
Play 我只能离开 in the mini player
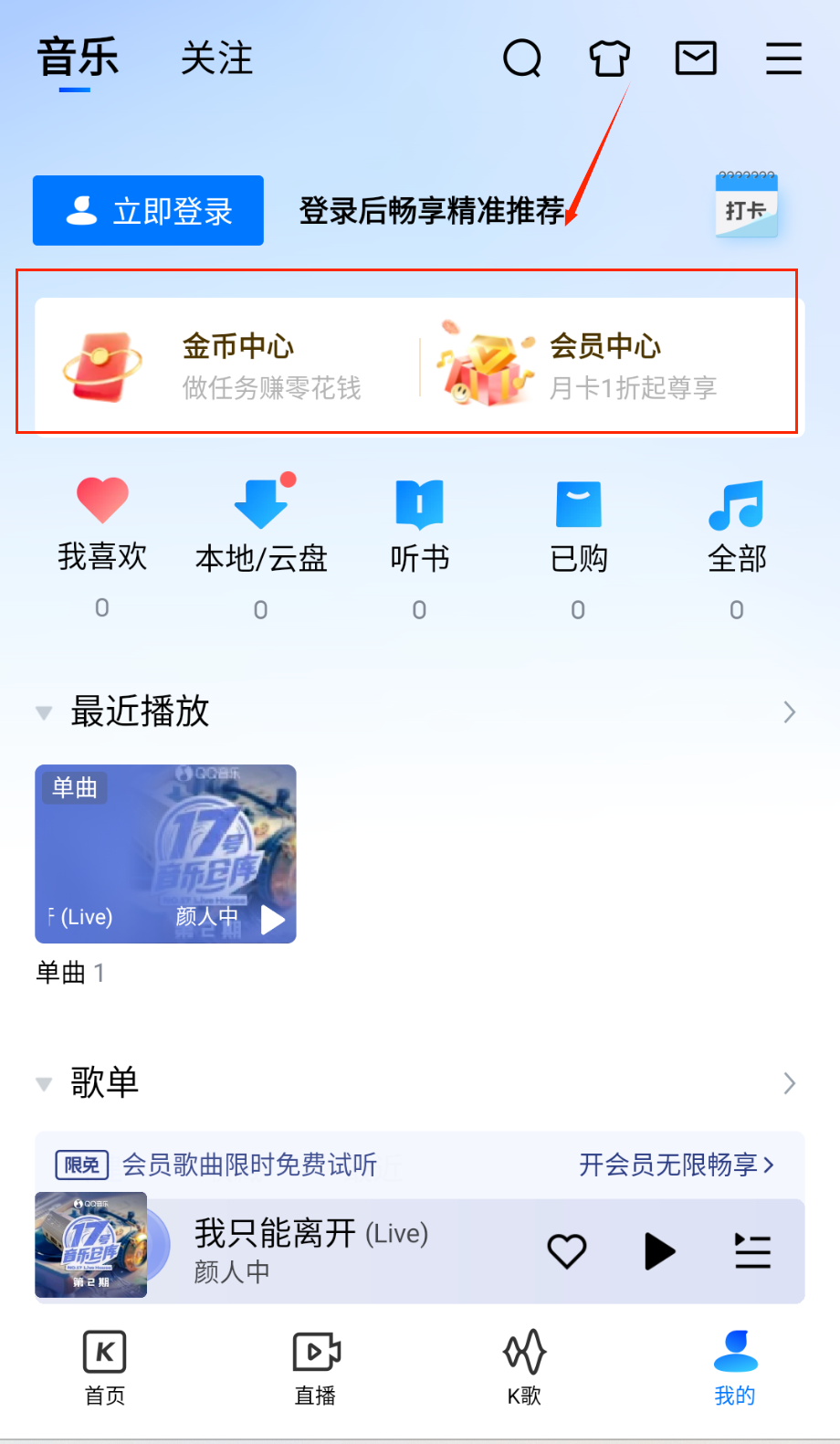point(659,1251)
